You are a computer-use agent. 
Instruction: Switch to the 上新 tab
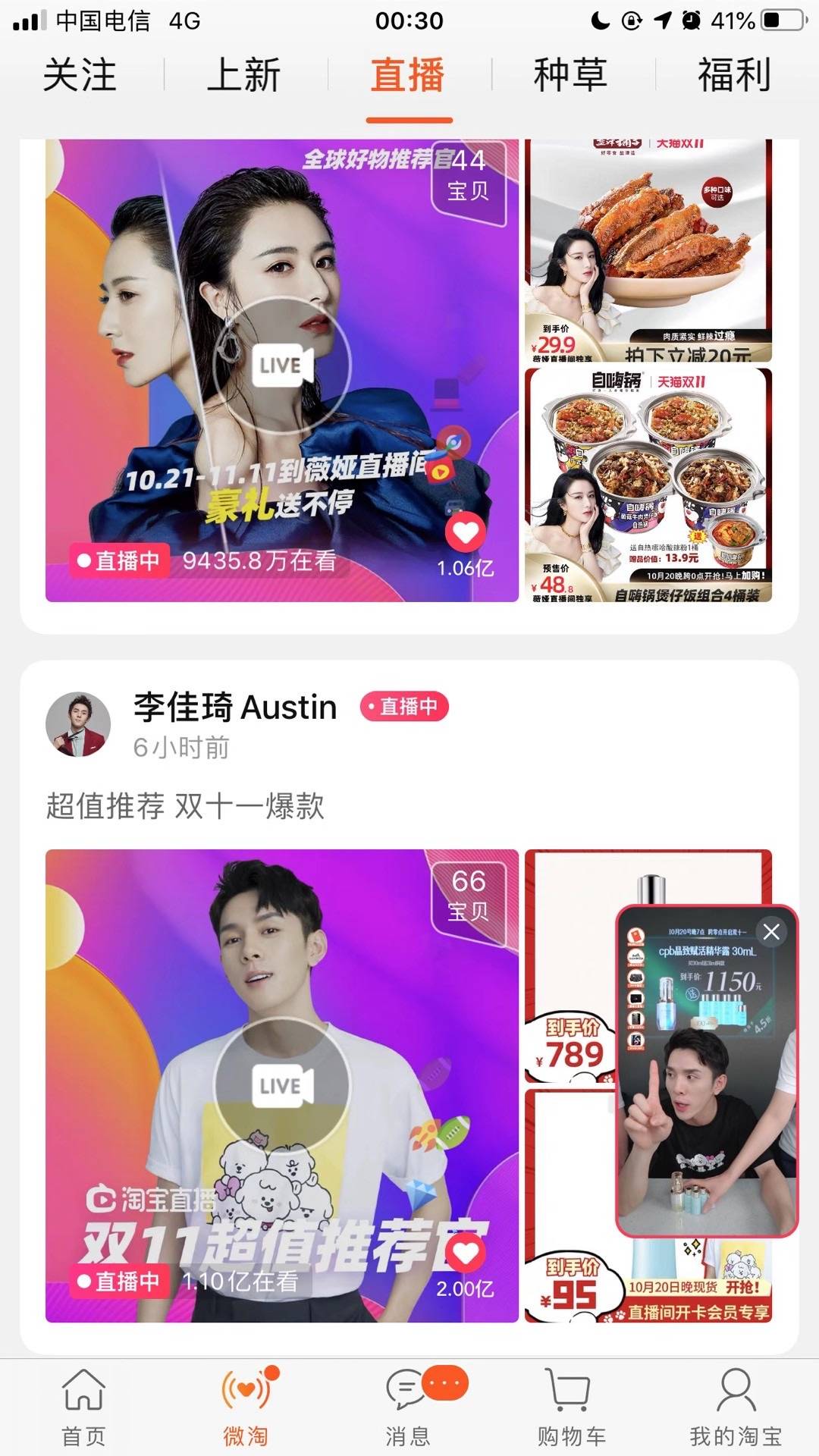tap(244, 76)
